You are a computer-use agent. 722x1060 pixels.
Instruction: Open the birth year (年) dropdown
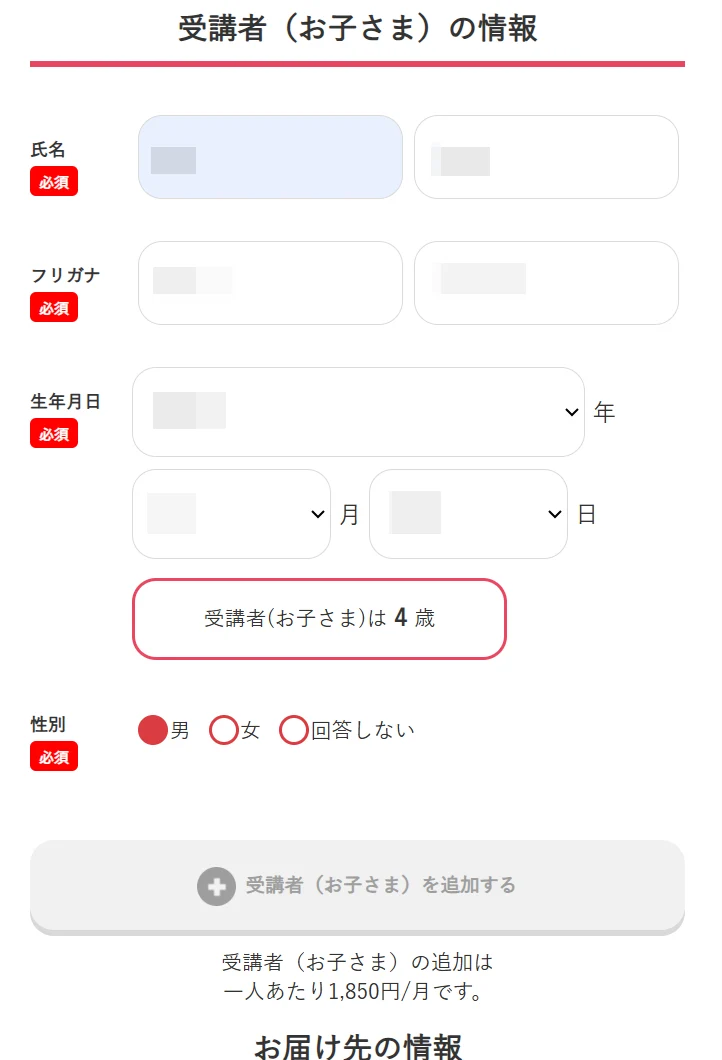tap(358, 412)
